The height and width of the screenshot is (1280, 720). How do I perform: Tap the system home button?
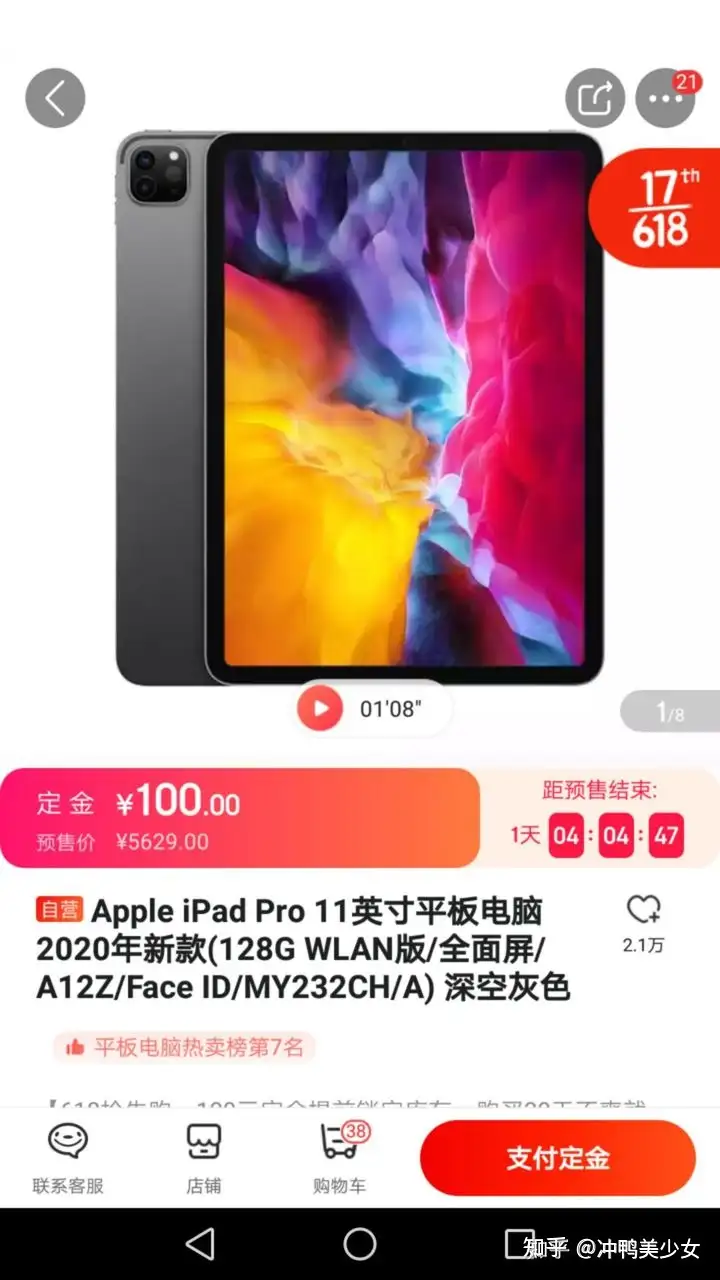pos(360,1244)
